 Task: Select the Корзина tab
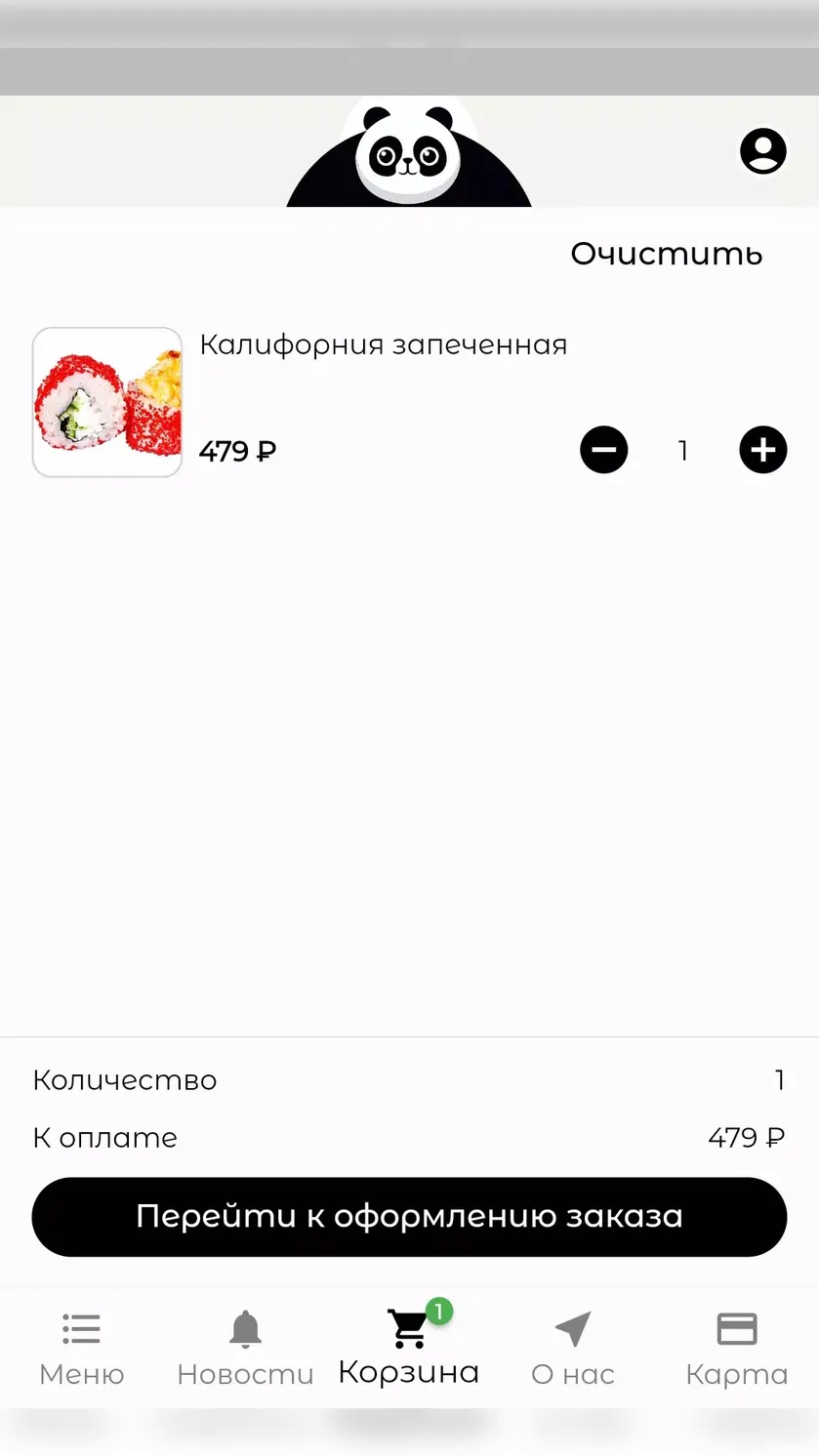click(409, 1347)
